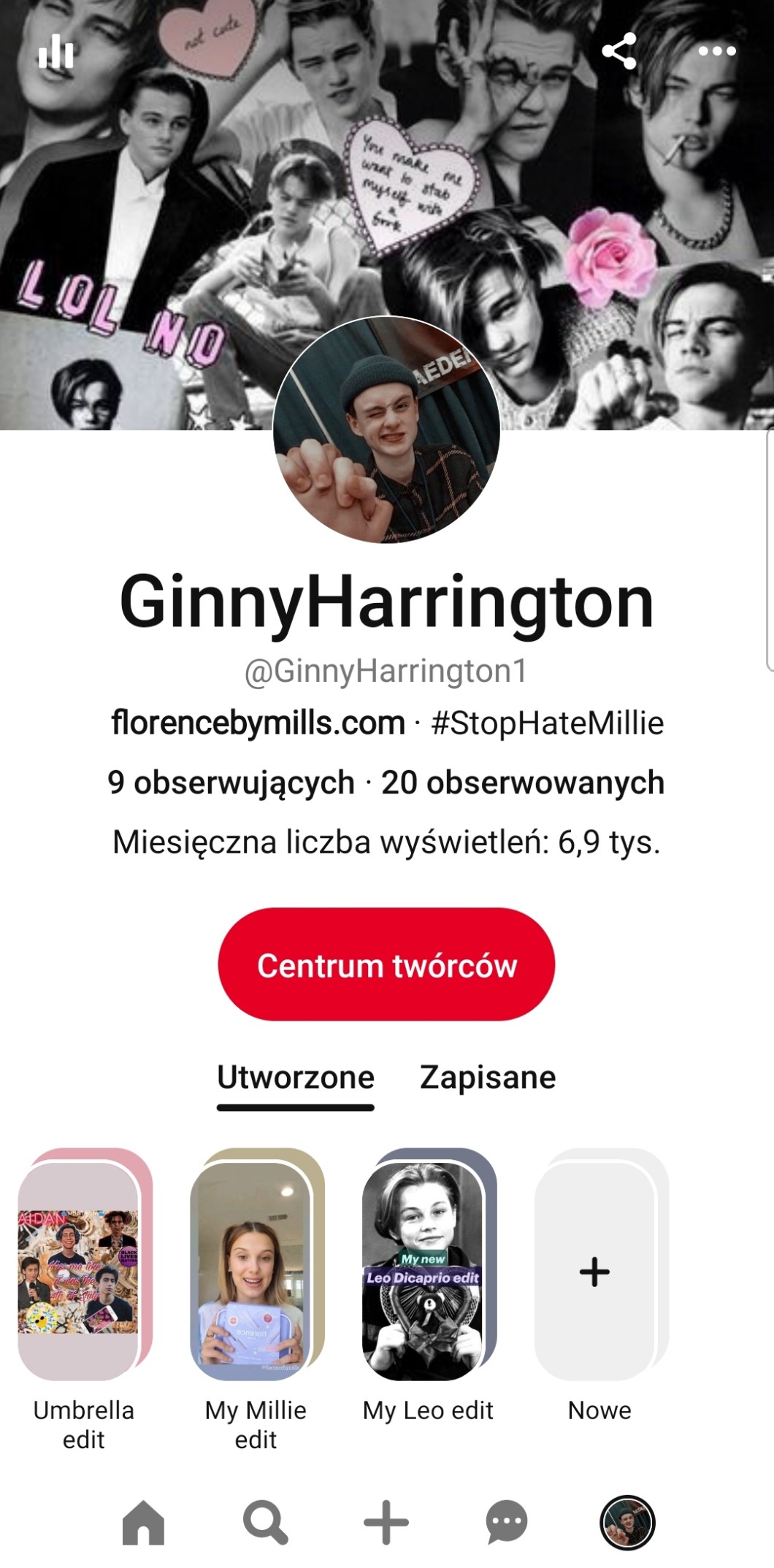The height and width of the screenshot is (1568, 774).
Task: Switch to the Zapisane tab
Action: point(488,1077)
